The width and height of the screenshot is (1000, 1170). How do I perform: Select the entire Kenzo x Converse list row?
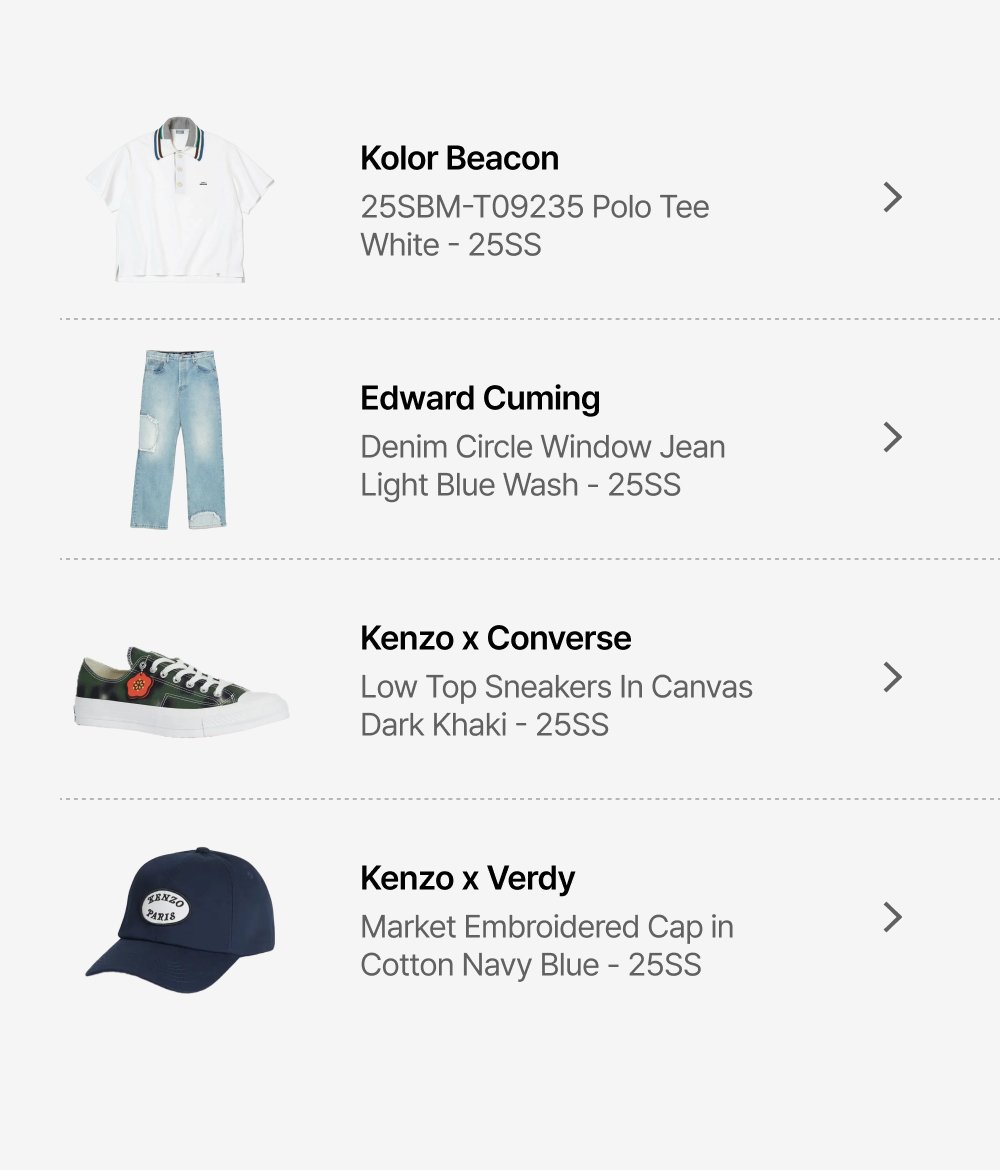[x=500, y=678]
